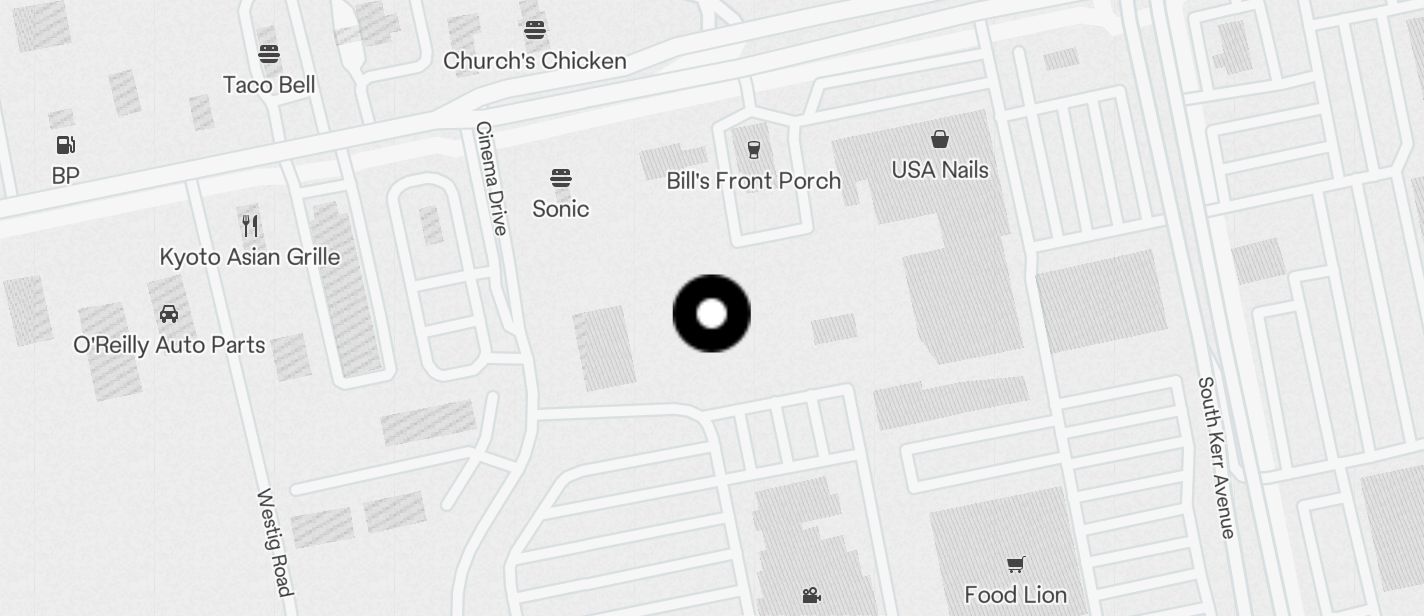Select the Sonic restaurant marker
The width and height of the screenshot is (1424, 616).
(x=561, y=180)
